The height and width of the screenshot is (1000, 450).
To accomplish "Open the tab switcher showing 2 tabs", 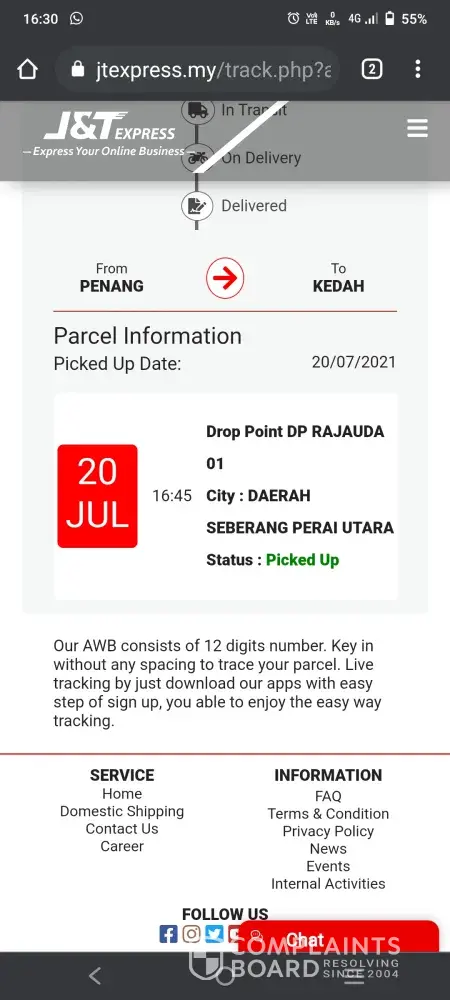I will (372, 69).
